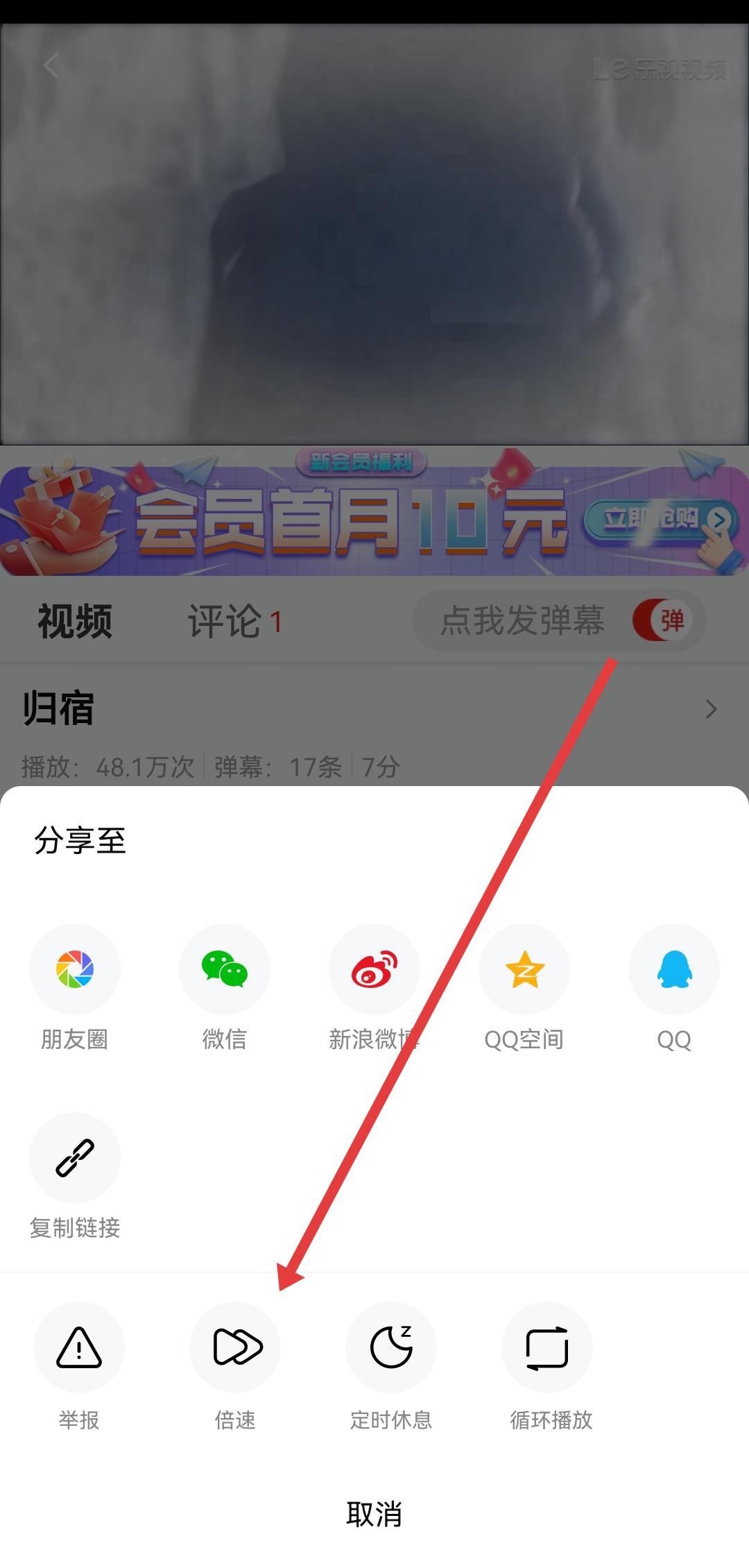The height and width of the screenshot is (1568, 749).
Task: Report this video via 举报
Action: (79, 1347)
